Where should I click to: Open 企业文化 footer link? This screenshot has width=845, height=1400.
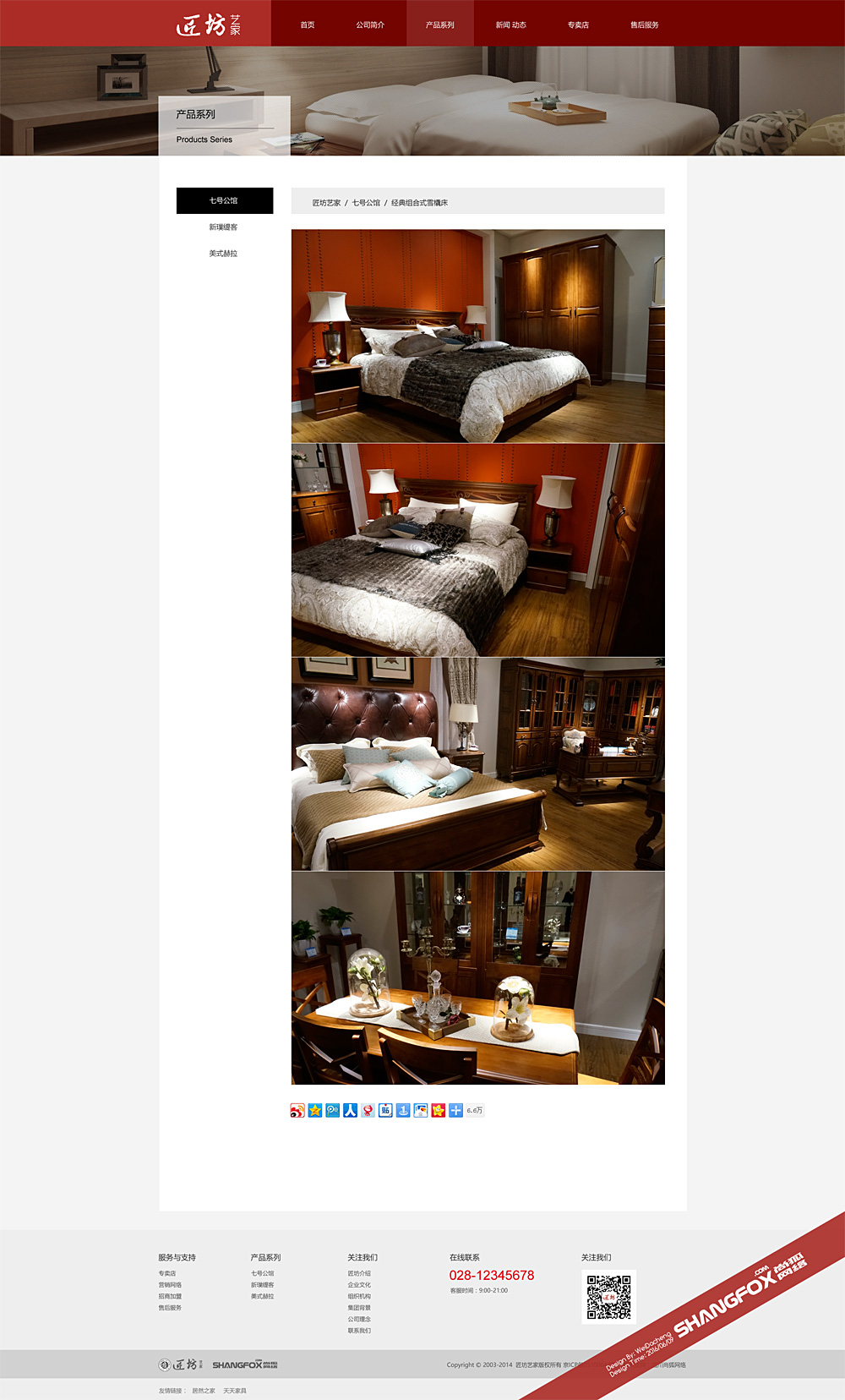[x=359, y=1285]
